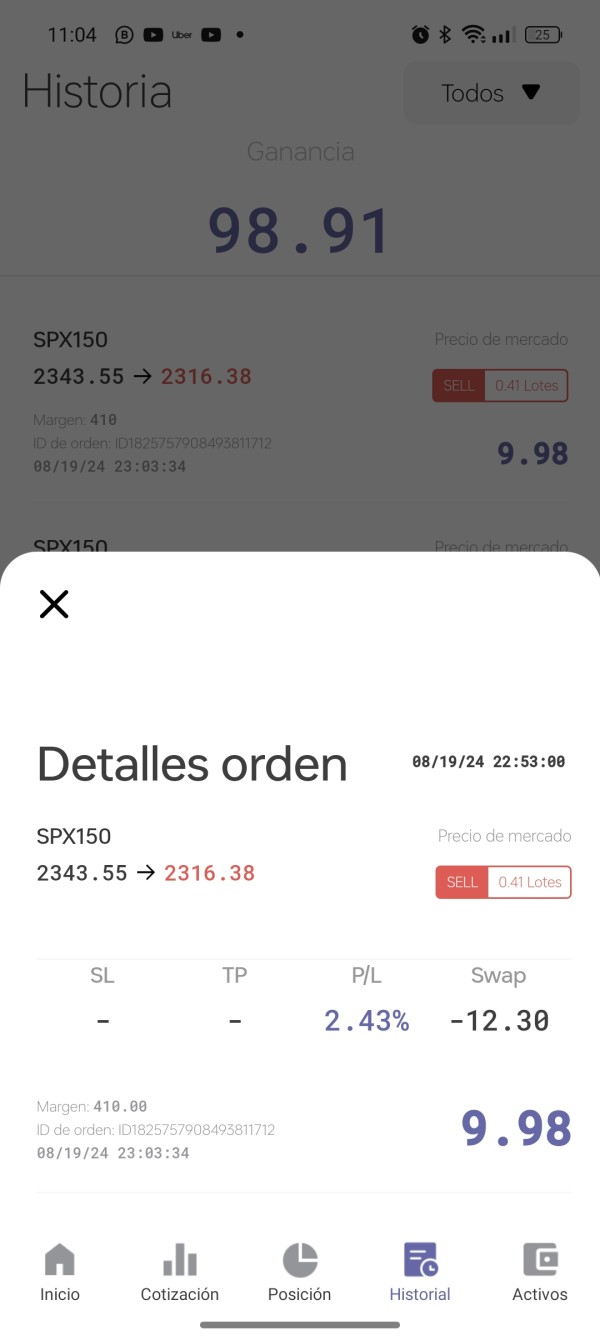Viewport: 600px width, 1340px height.
Task: Go to the Inicio tab
Action: tap(60, 1272)
